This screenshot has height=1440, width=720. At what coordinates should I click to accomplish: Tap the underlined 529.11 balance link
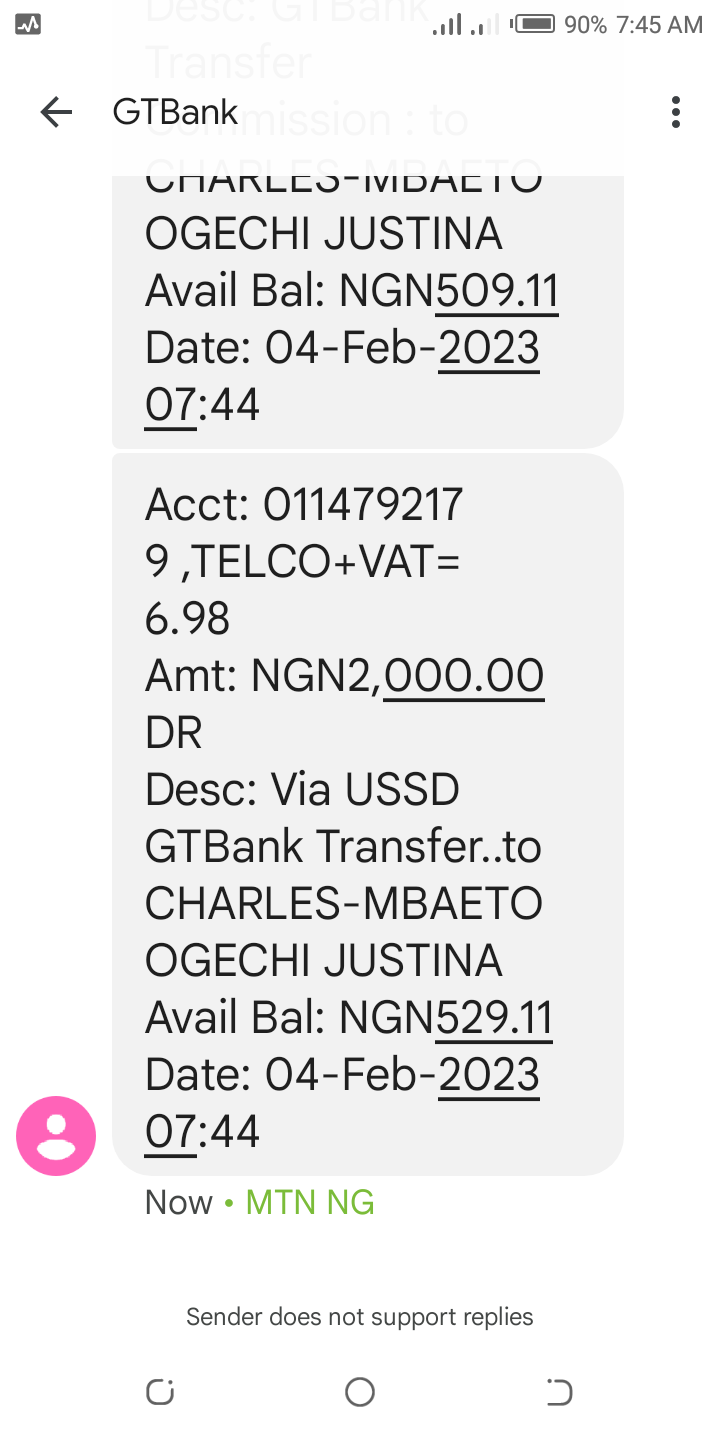tap(494, 1018)
